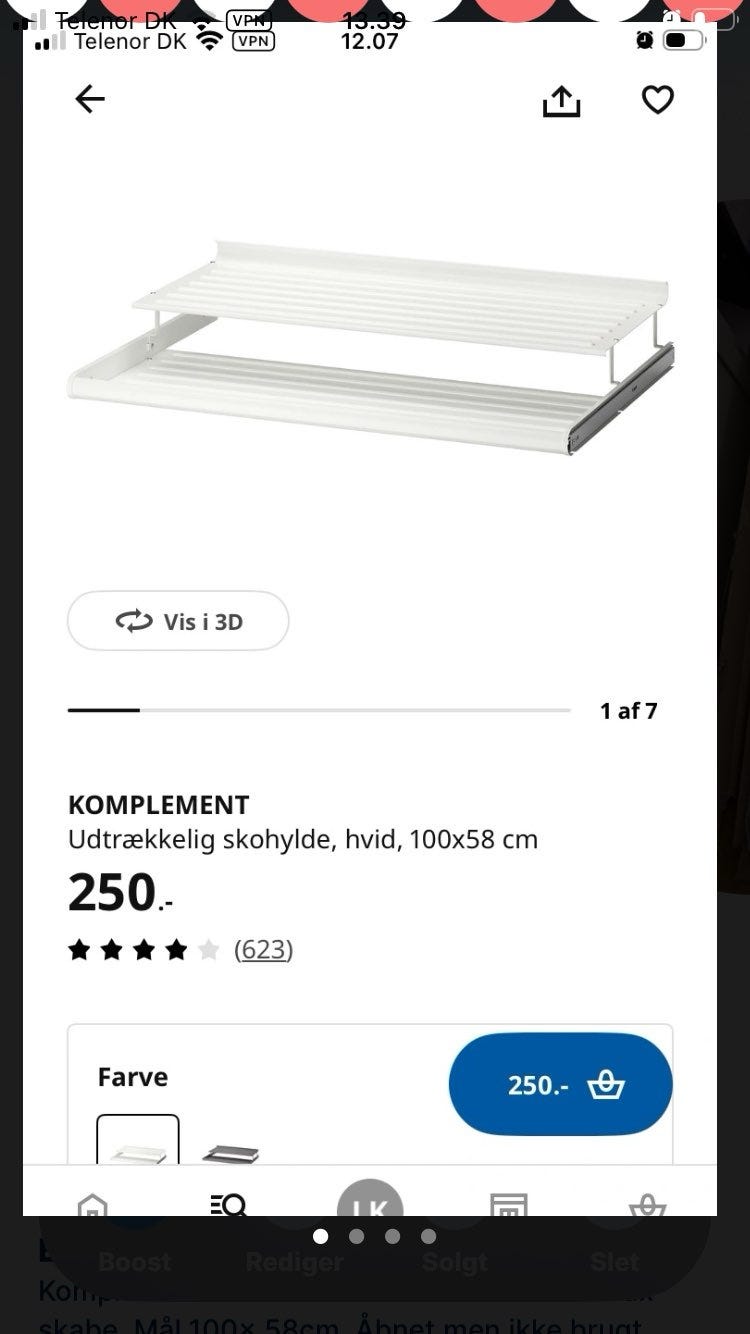Open search from the bottom navigation bar

(x=229, y=1205)
